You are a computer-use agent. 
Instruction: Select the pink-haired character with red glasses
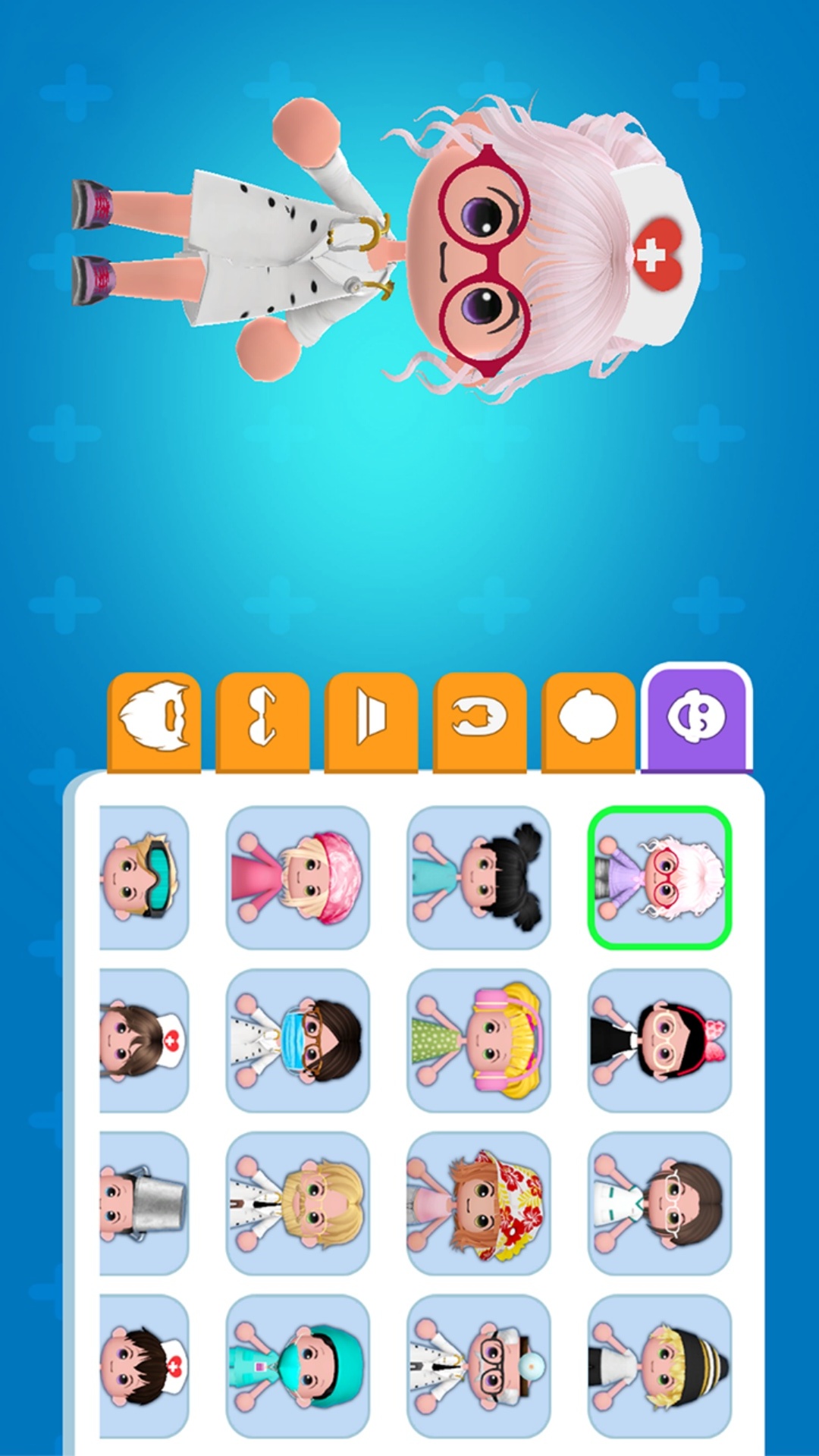[660, 877]
